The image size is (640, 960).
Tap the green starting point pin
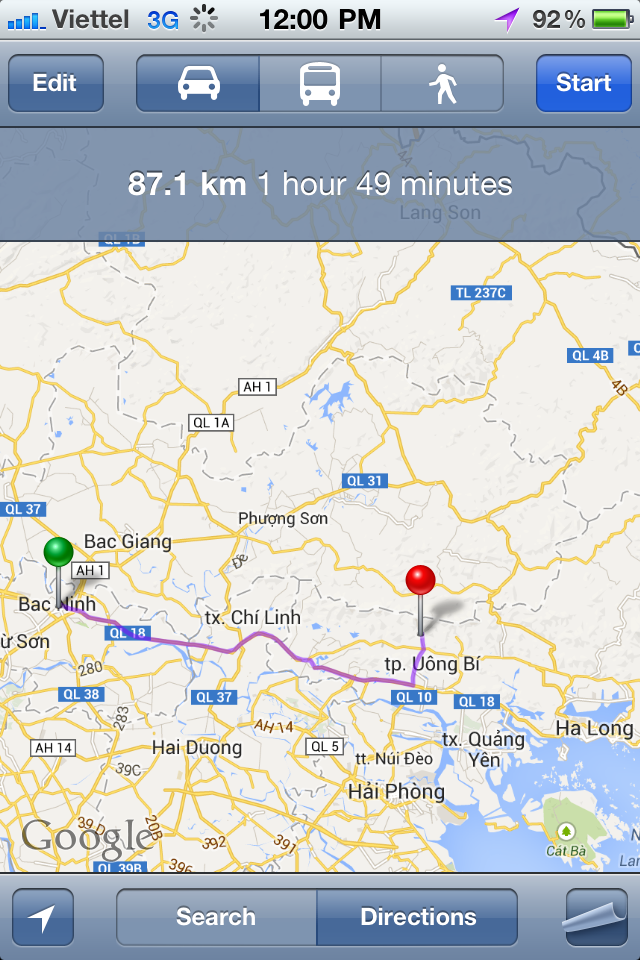coord(59,553)
